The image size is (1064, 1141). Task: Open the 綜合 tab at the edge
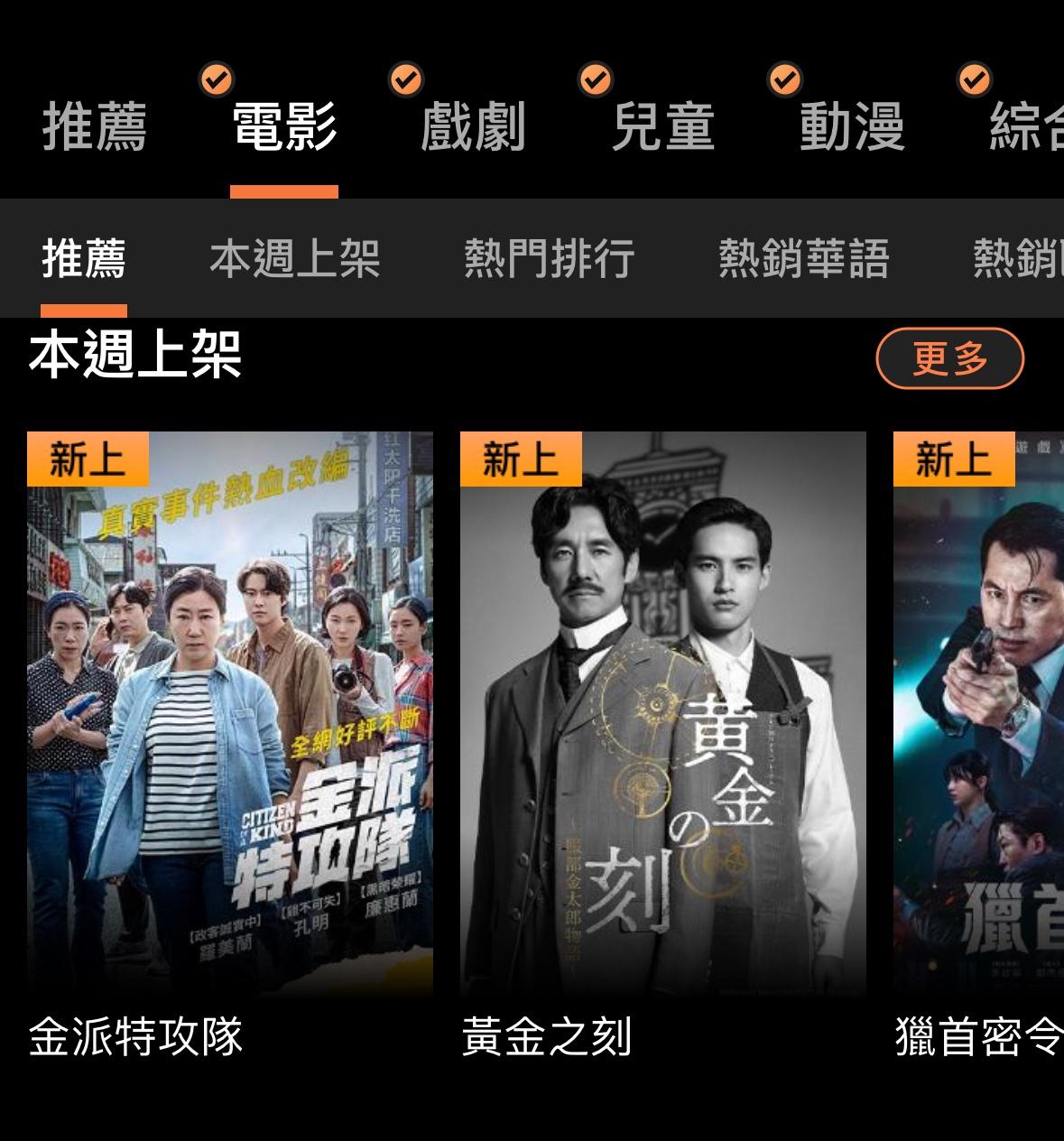point(1027,127)
